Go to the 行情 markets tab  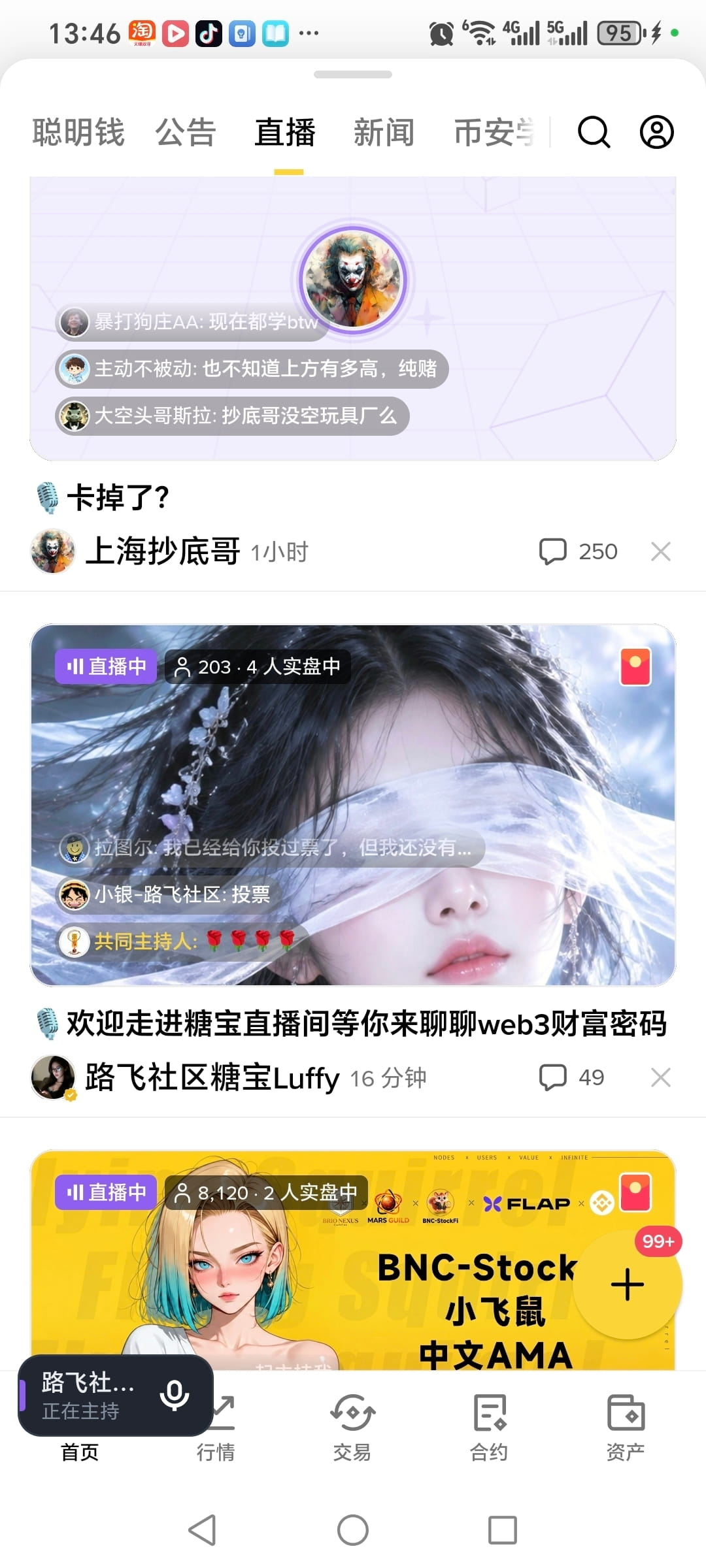[x=216, y=1429]
